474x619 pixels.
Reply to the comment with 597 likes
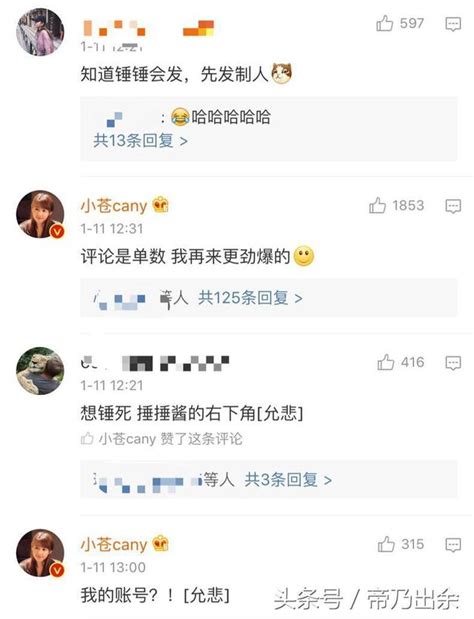click(453, 24)
